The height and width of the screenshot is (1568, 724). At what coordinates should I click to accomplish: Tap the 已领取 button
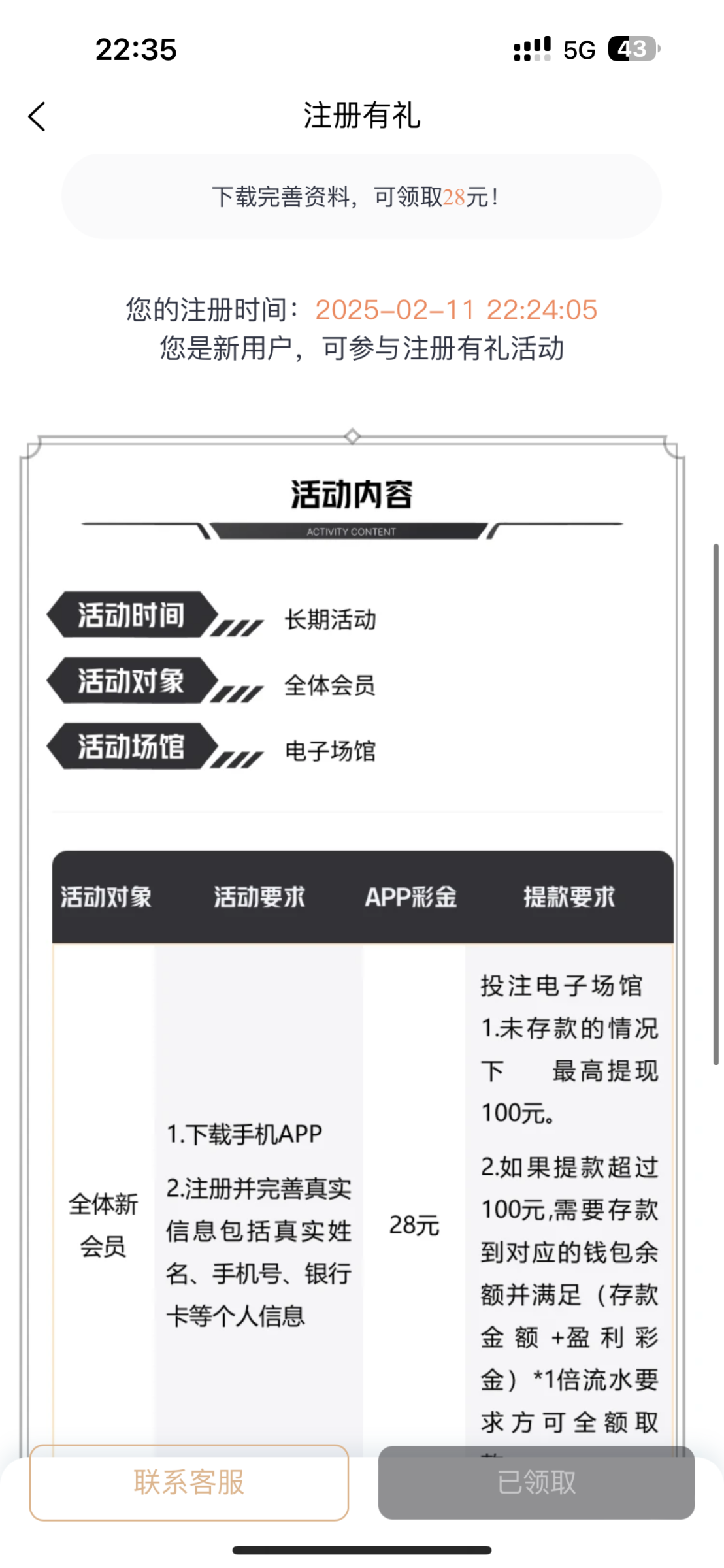coord(536,1482)
